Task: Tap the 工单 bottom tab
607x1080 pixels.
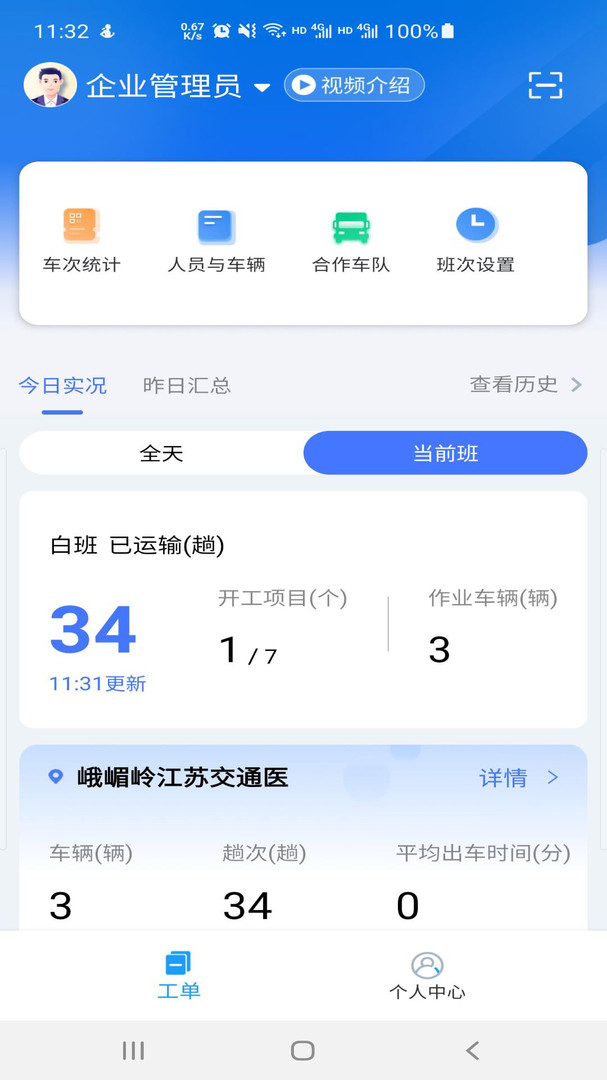Action: [179, 976]
